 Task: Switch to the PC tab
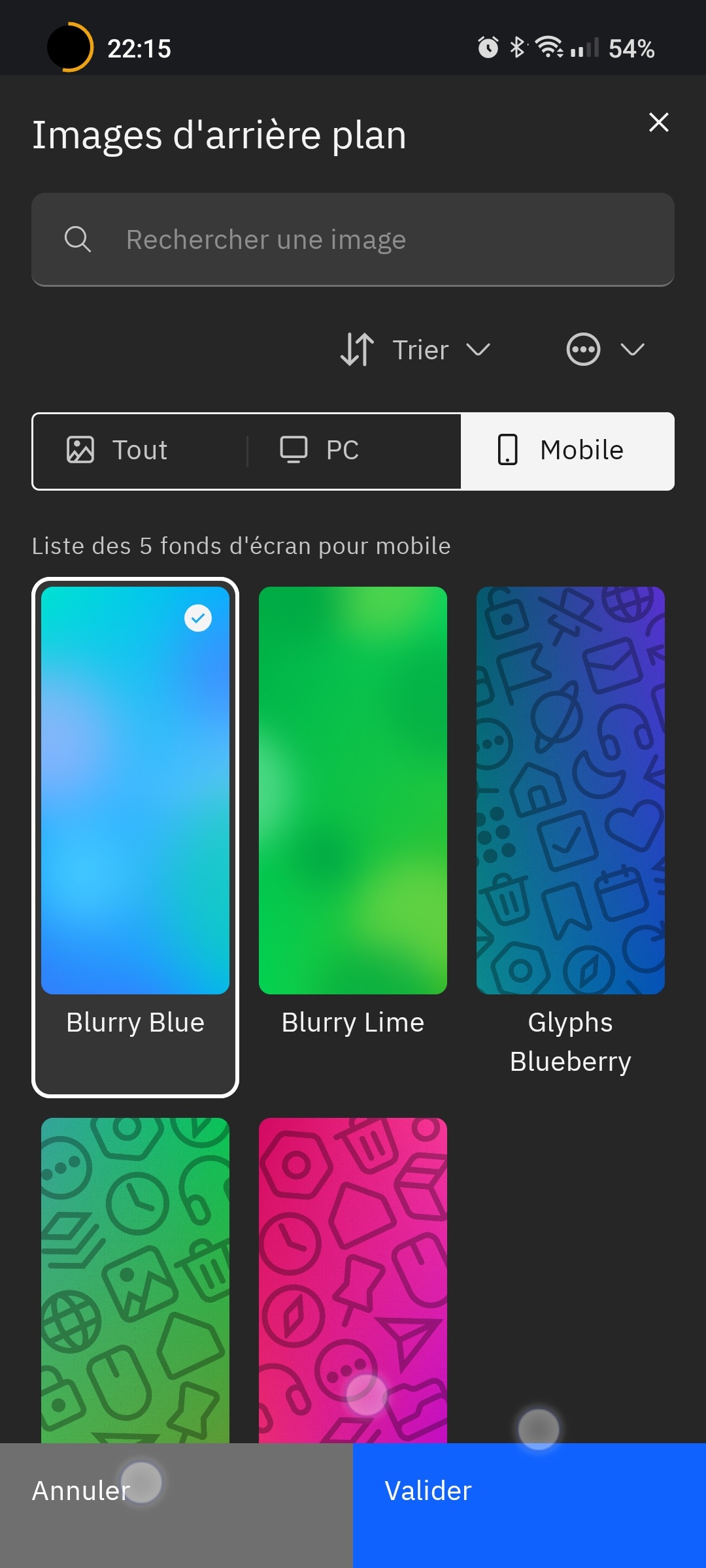(x=353, y=451)
